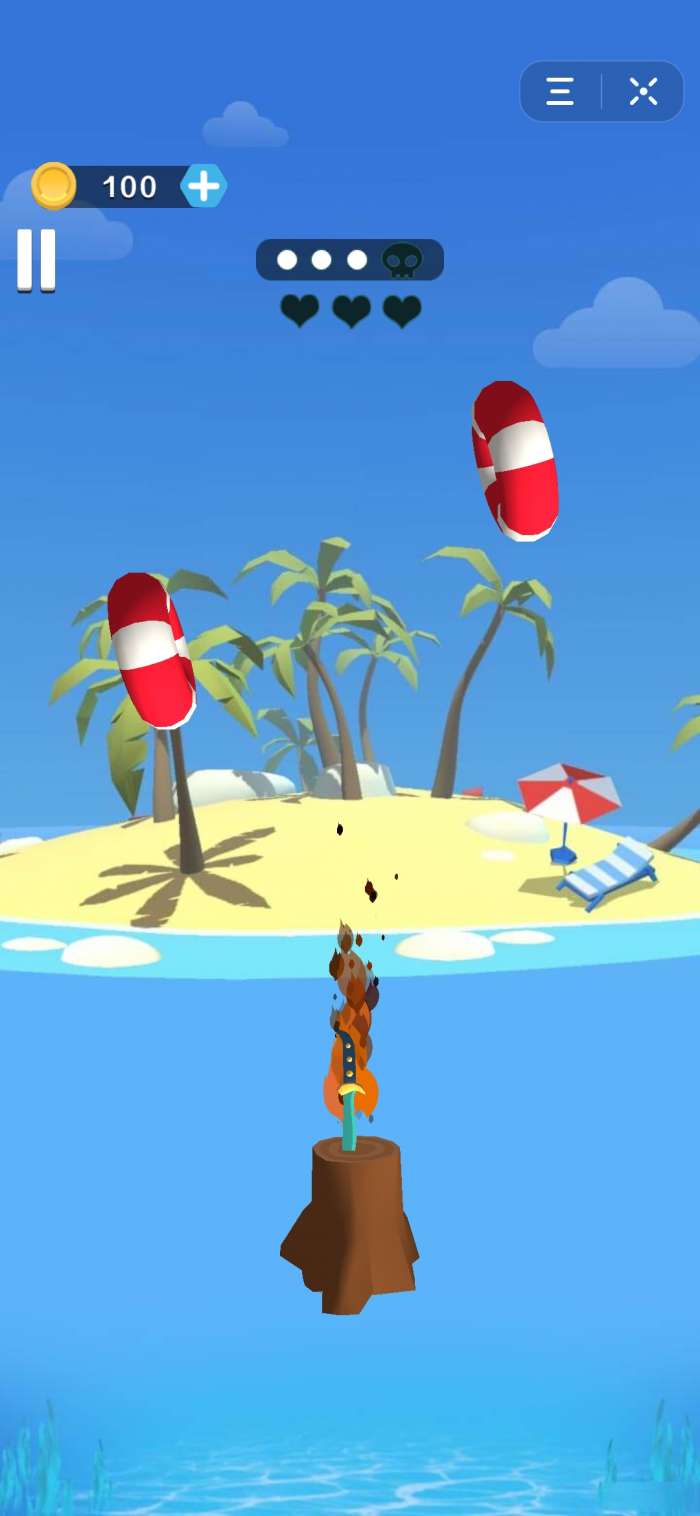Add more coins with the plus button
700x1516 pixels.
pos(204,187)
